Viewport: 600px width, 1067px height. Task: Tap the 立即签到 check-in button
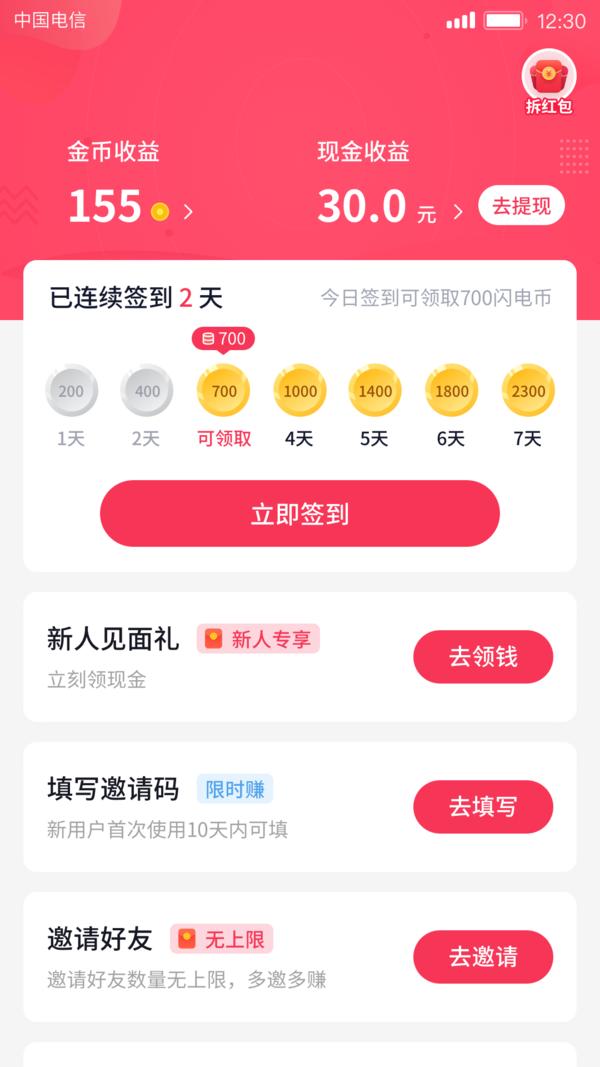coord(299,514)
